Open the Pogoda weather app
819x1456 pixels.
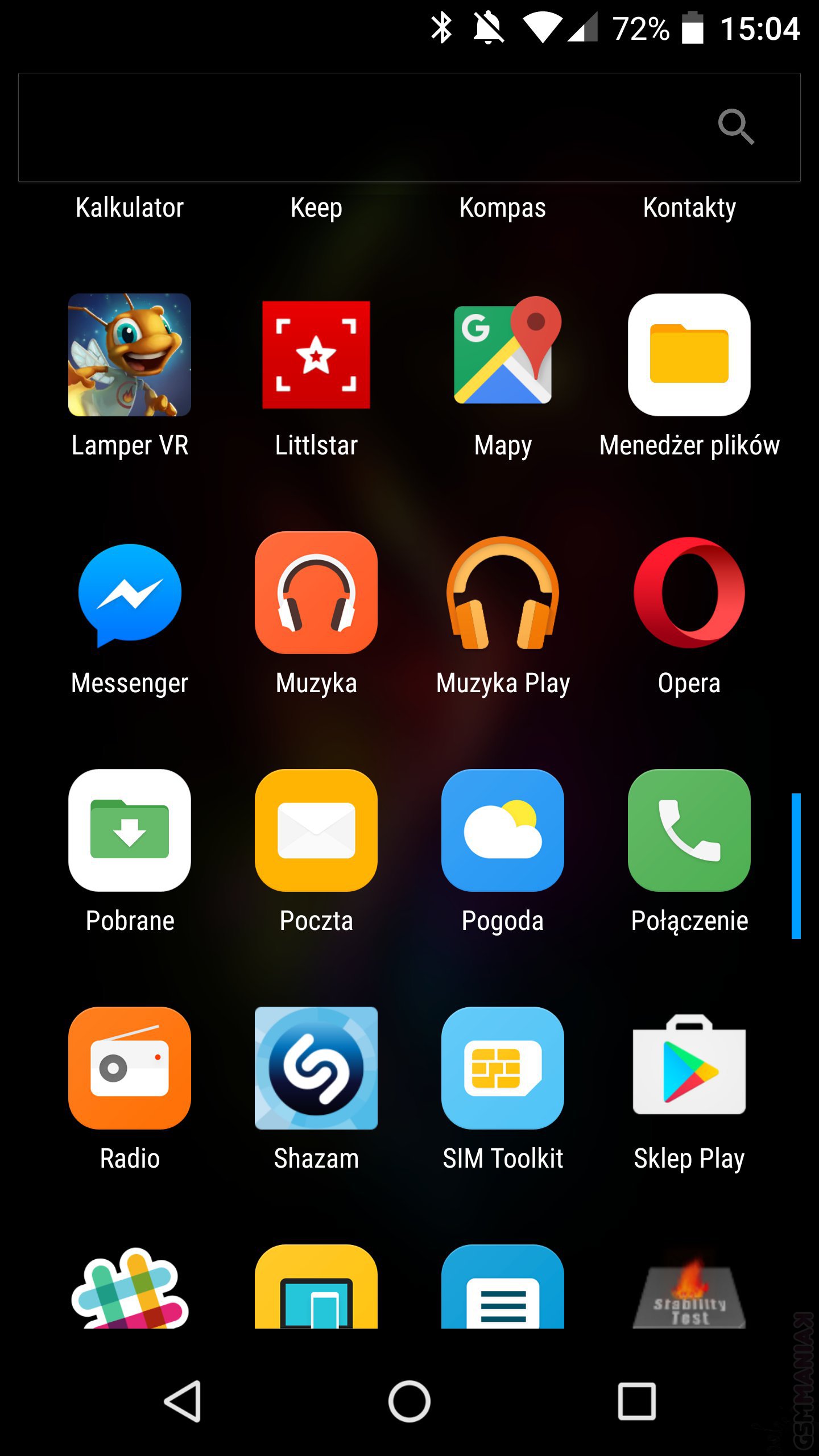click(503, 830)
